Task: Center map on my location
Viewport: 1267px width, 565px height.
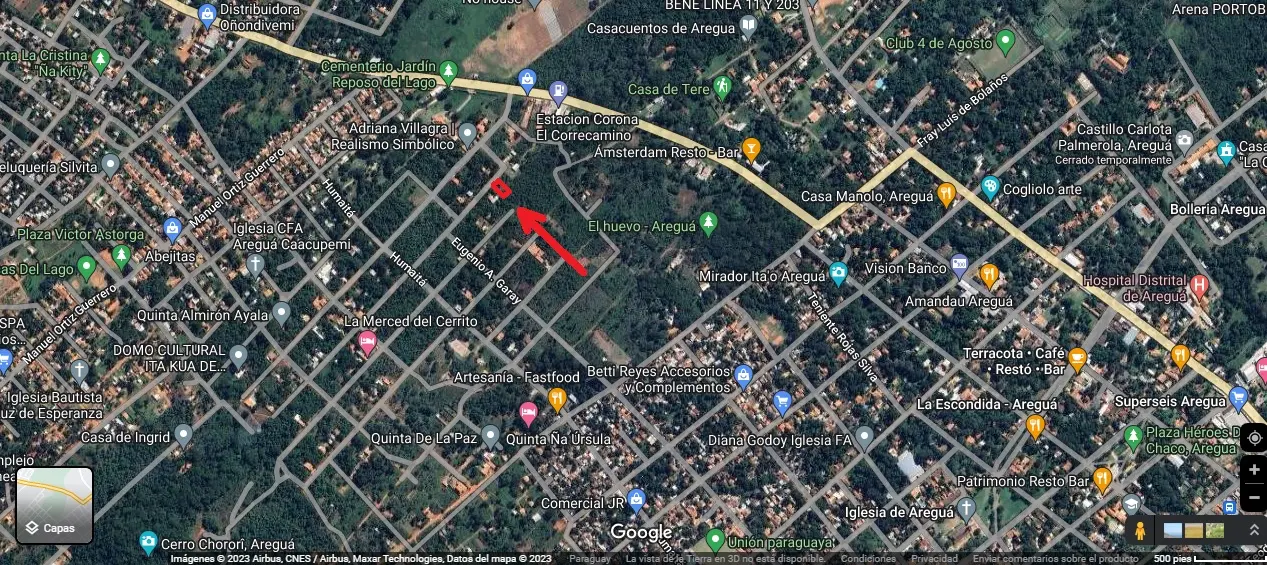Action: tap(1253, 438)
